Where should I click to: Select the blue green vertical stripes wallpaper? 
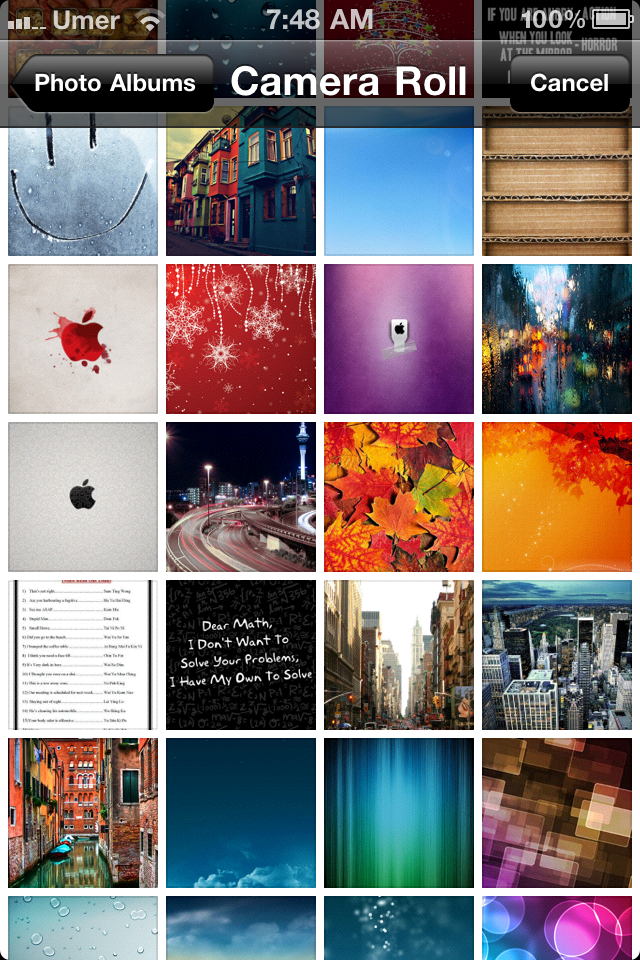[399, 813]
